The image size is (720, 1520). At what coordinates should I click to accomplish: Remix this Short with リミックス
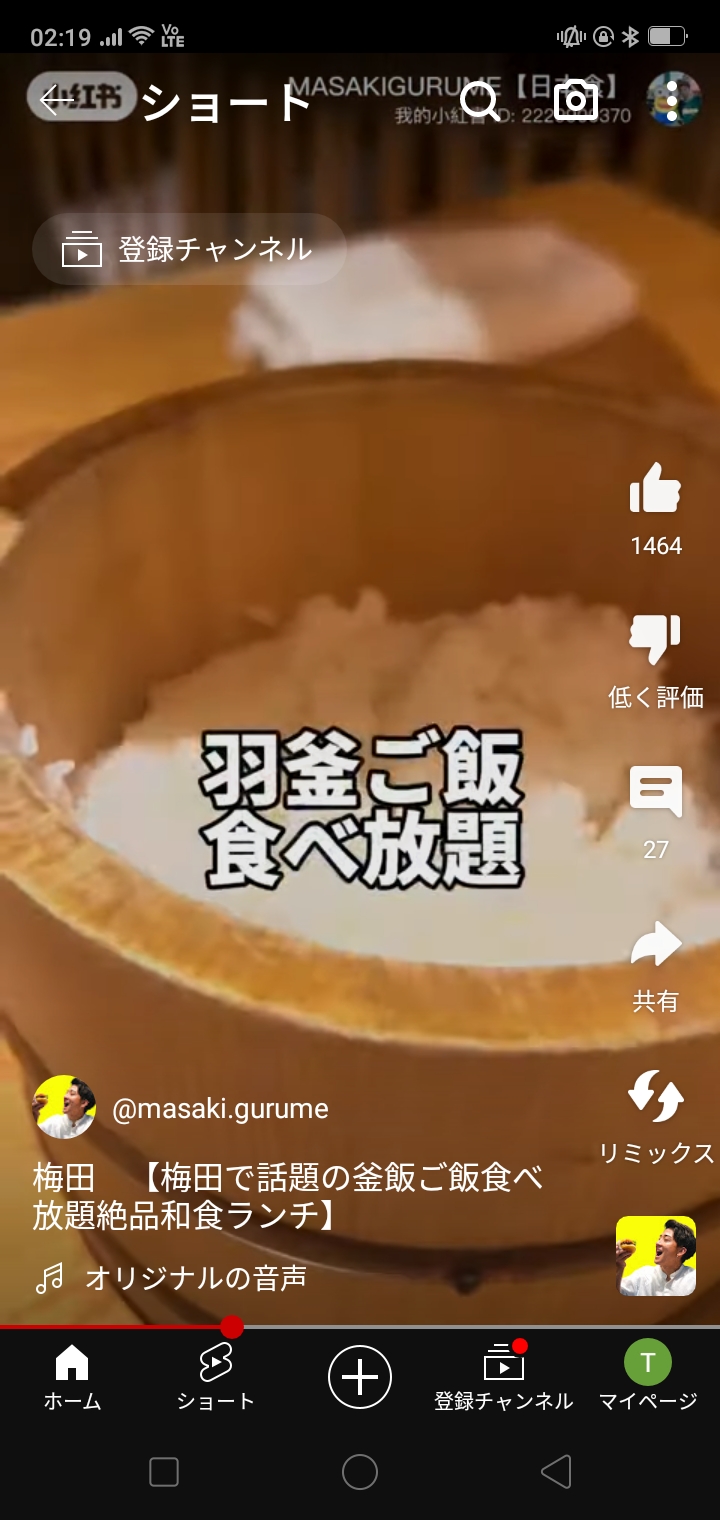pos(655,1097)
